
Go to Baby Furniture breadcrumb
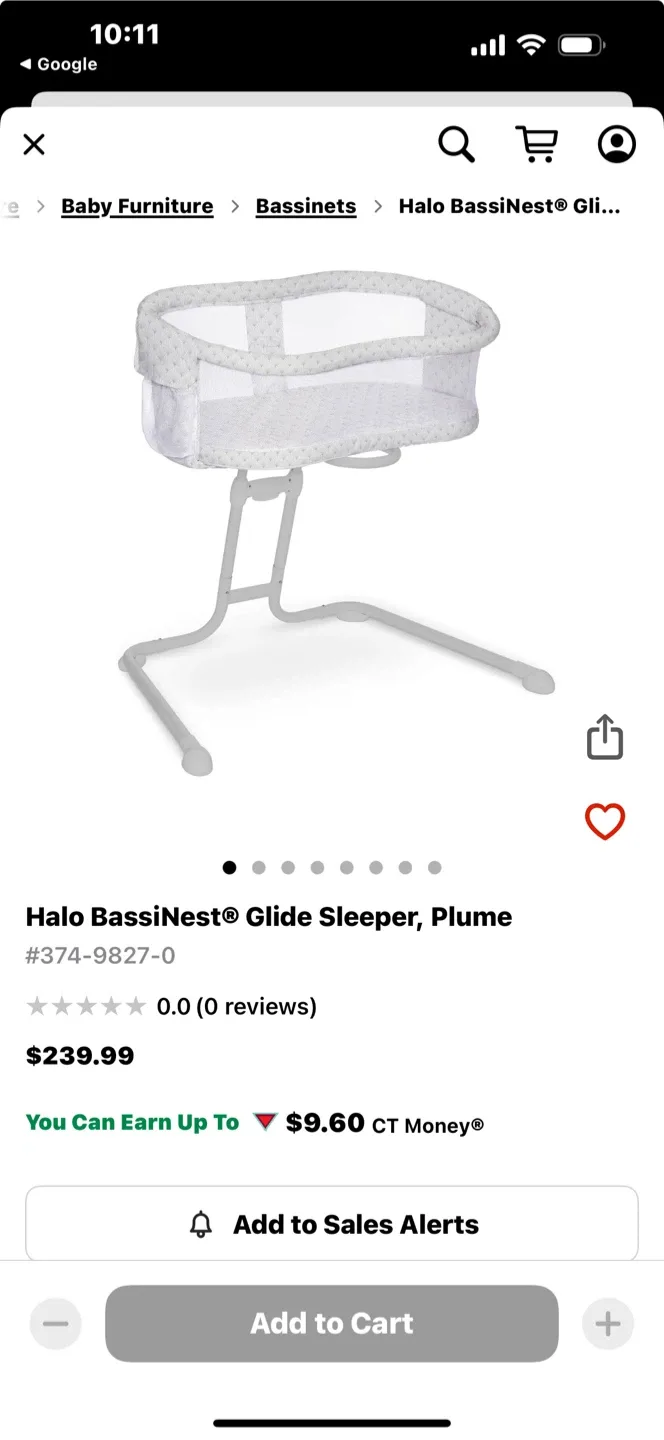(137, 206)
